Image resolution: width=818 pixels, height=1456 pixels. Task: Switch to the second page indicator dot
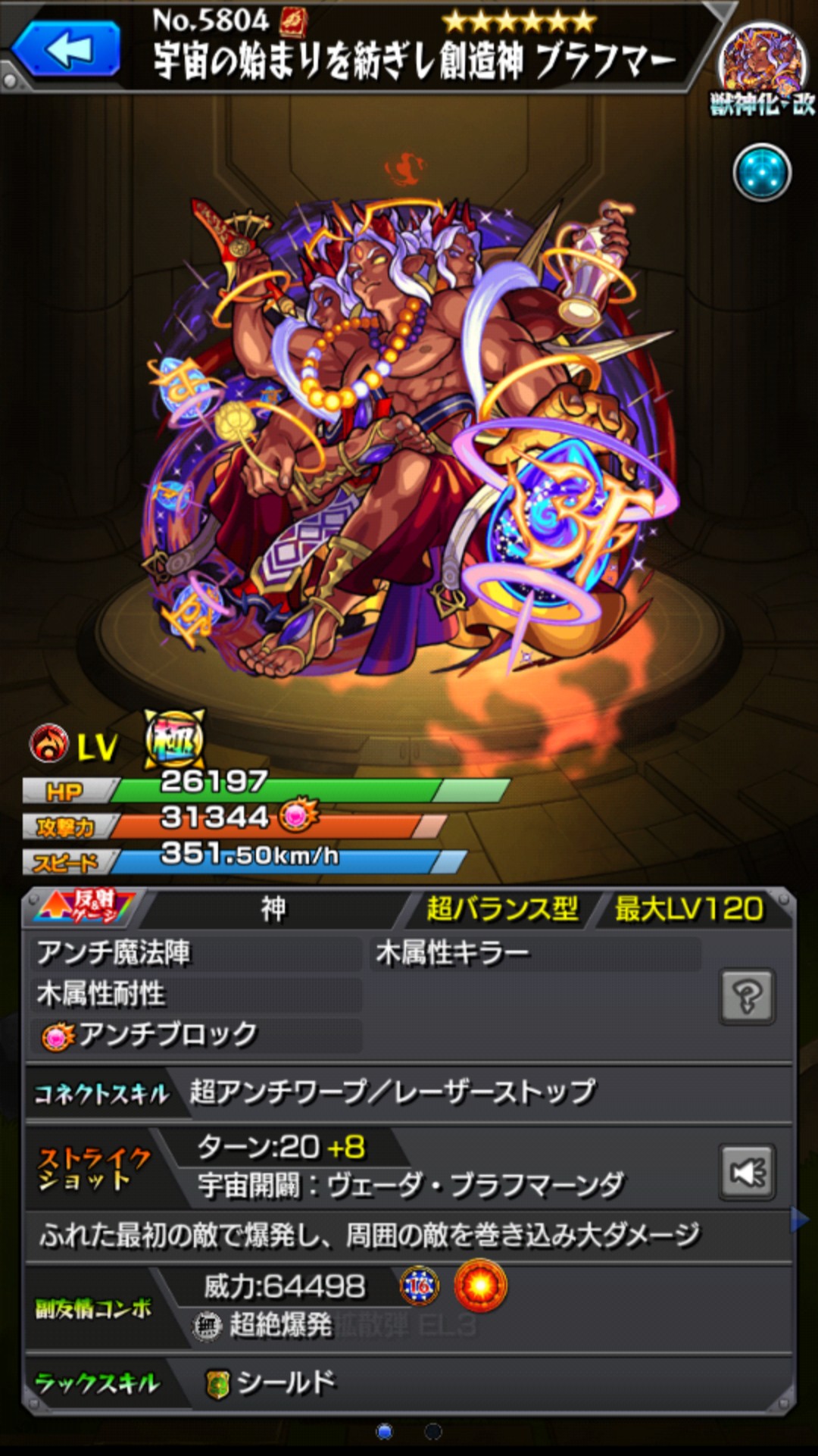(x=433, y=1431)
